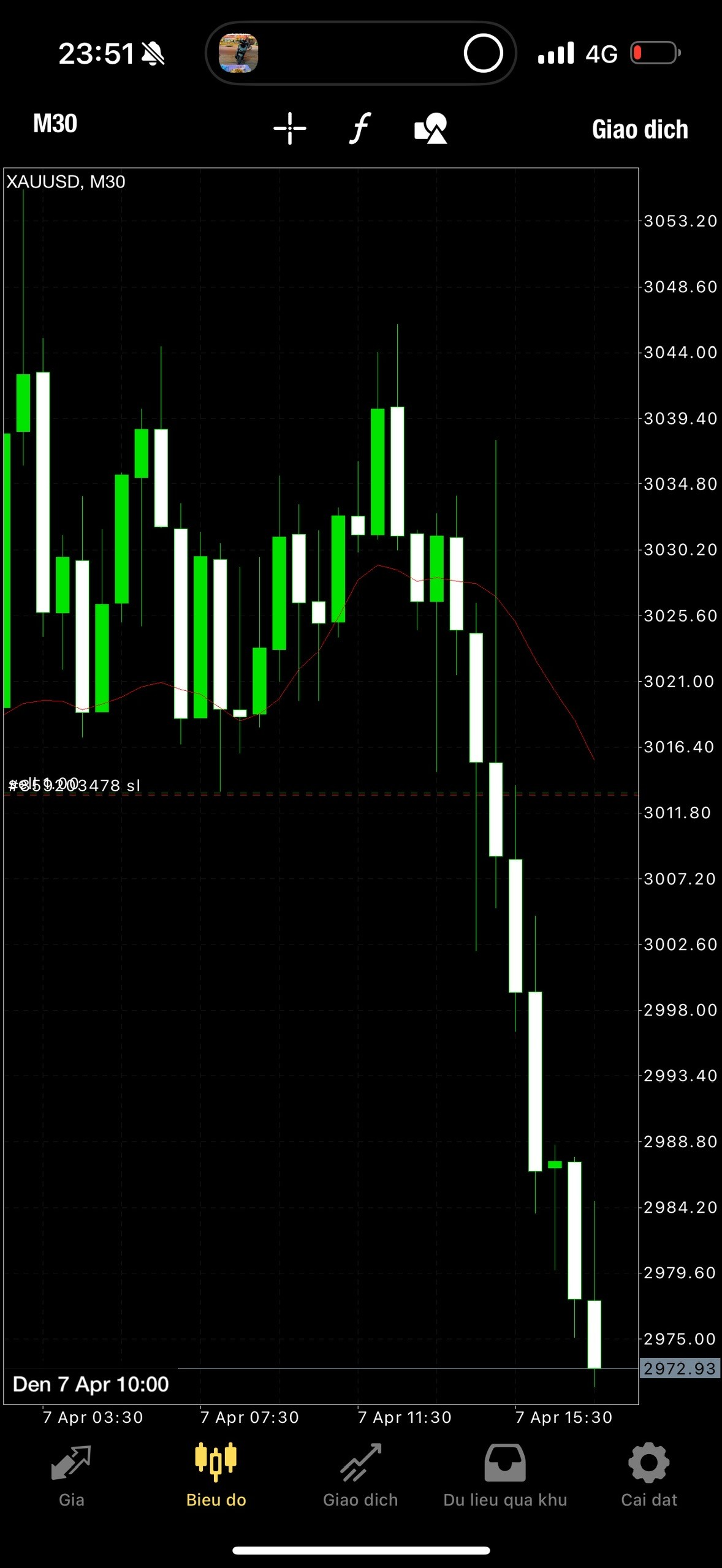Switch to the Gia tab

tap(72, 1476)
